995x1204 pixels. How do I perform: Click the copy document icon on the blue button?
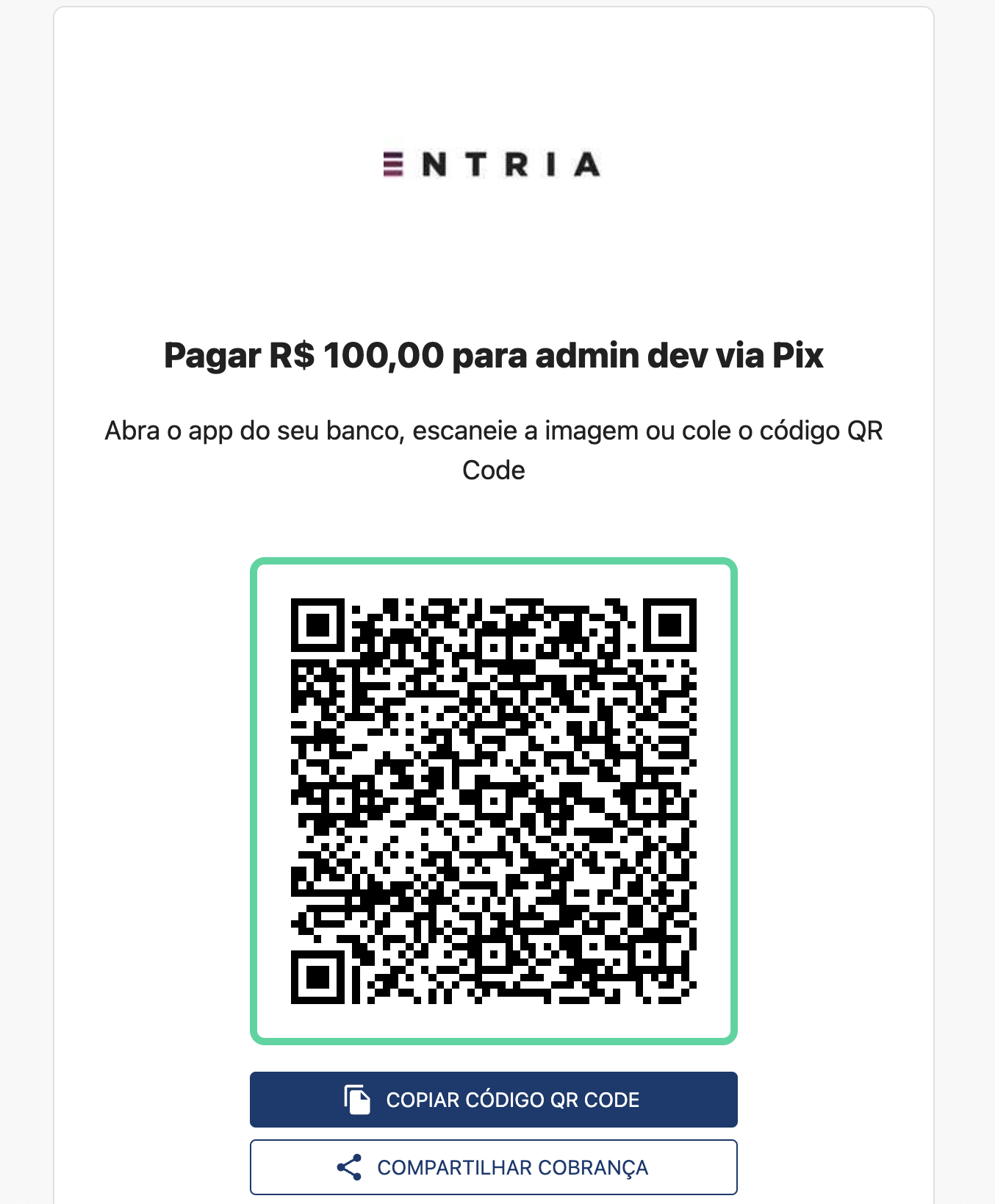[x=357, y=1099]
